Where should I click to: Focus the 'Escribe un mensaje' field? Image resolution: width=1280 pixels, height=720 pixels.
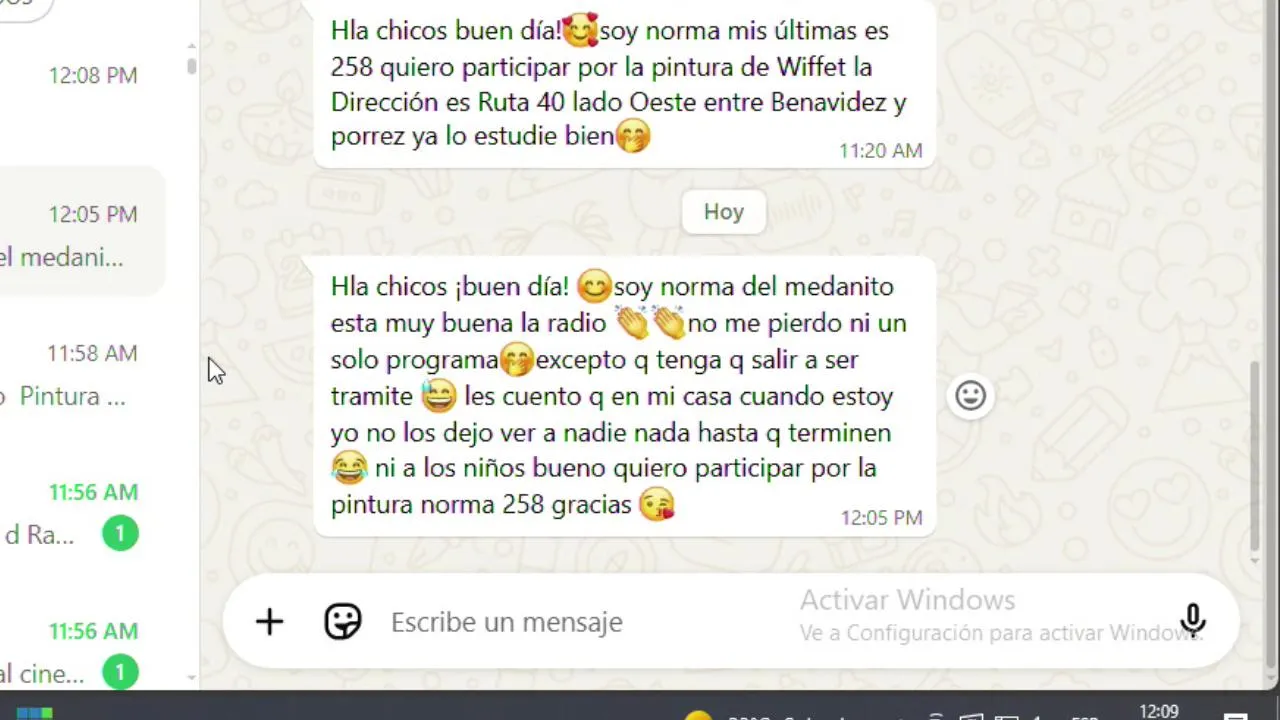[x=590, y=622]
